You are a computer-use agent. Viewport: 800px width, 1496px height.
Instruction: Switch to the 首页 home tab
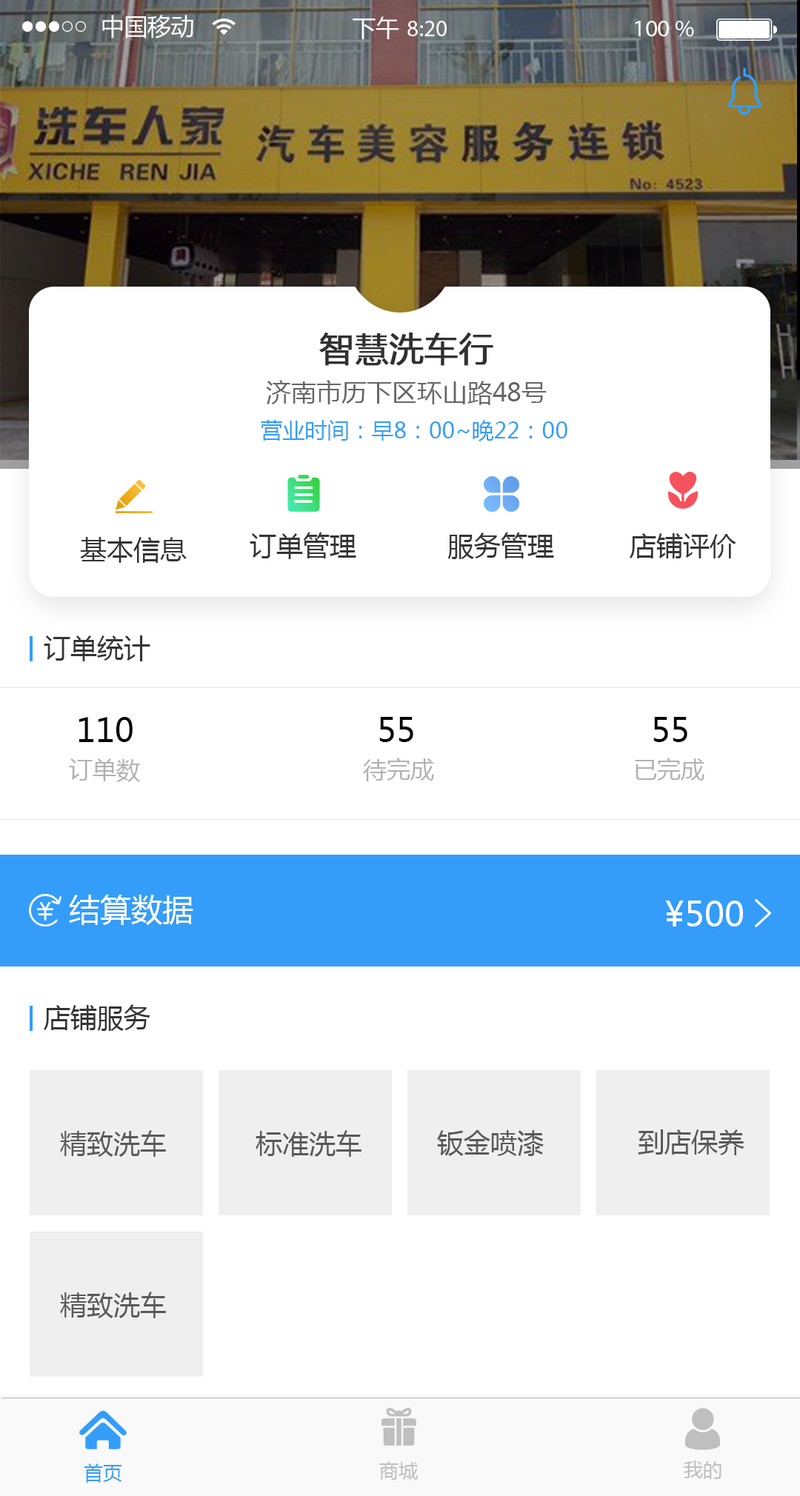tap(103, 1444)
